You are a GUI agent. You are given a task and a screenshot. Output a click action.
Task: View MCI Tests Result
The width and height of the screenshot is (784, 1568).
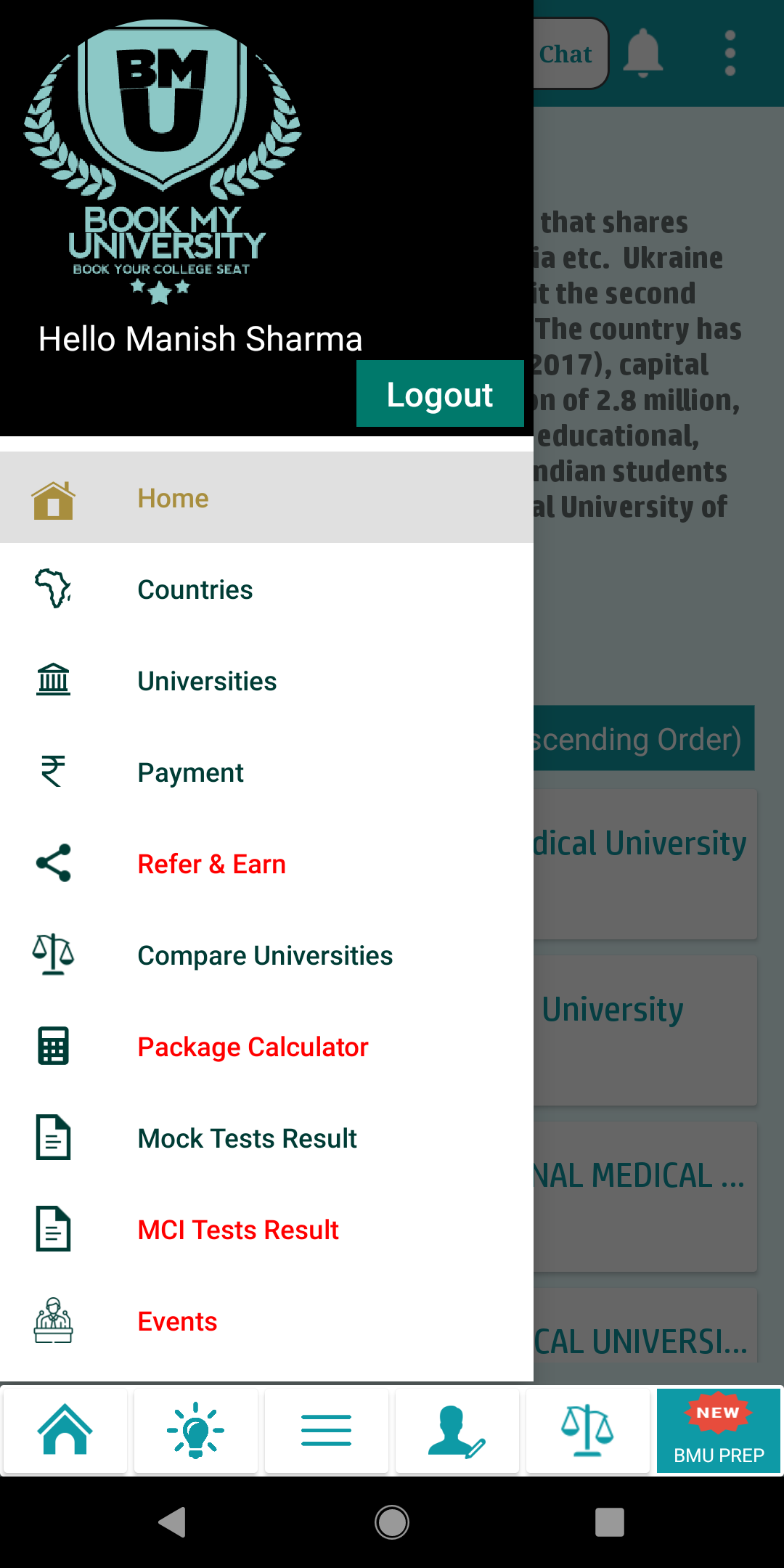[238, 1230]
